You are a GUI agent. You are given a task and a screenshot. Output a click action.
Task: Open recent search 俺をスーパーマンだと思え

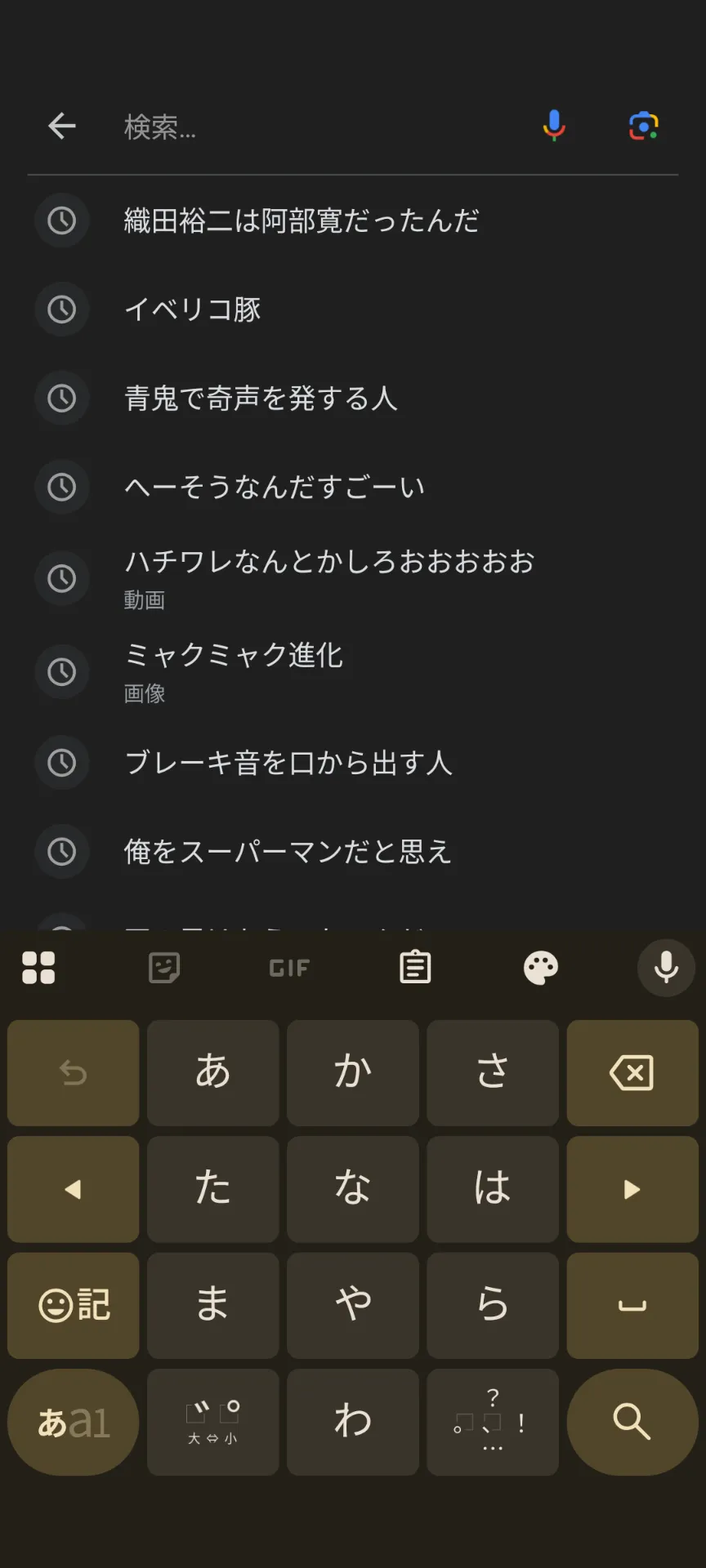click(288, 852)
